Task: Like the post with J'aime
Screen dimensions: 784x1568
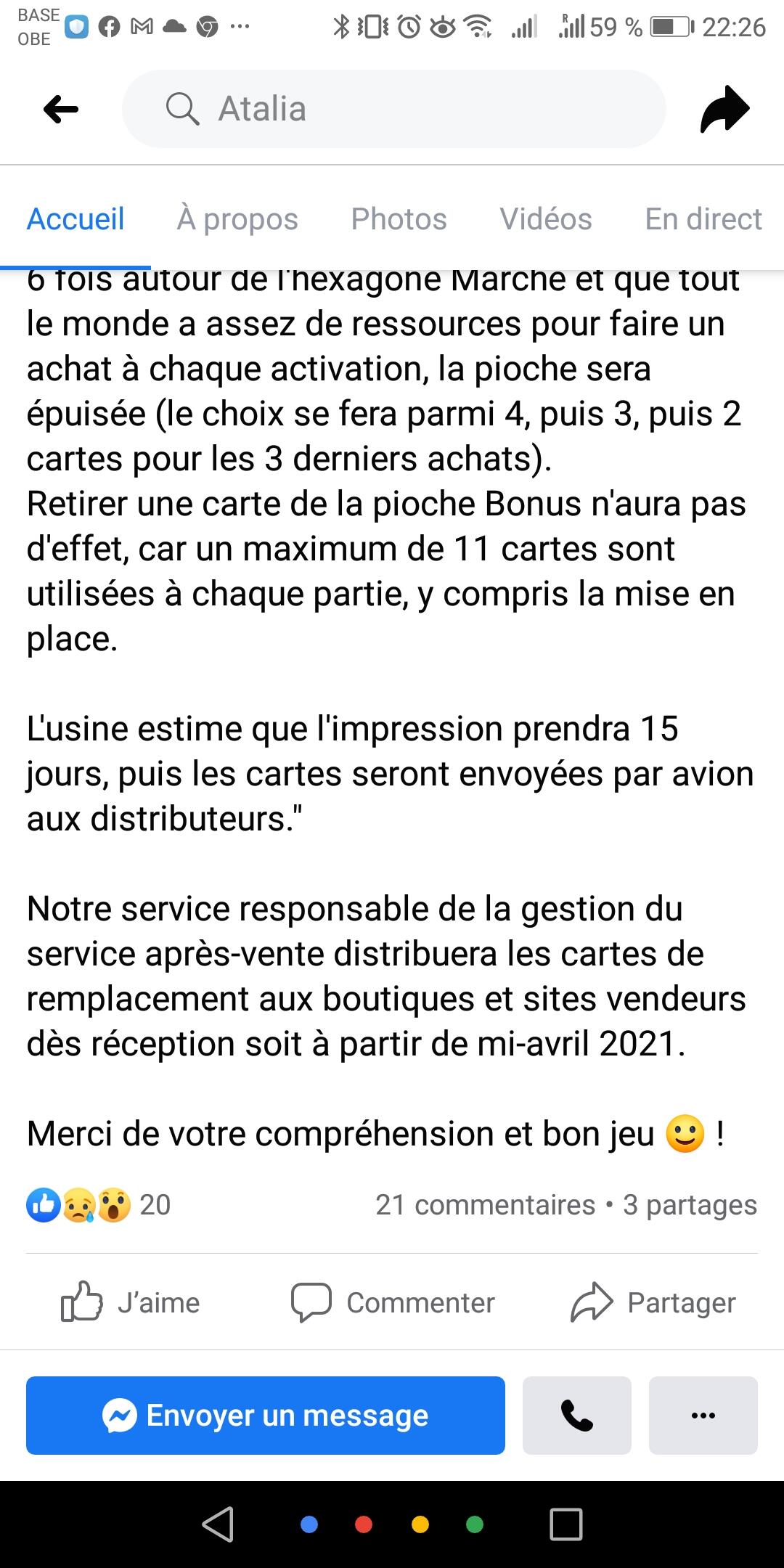Action: [x=131, y=1302]
